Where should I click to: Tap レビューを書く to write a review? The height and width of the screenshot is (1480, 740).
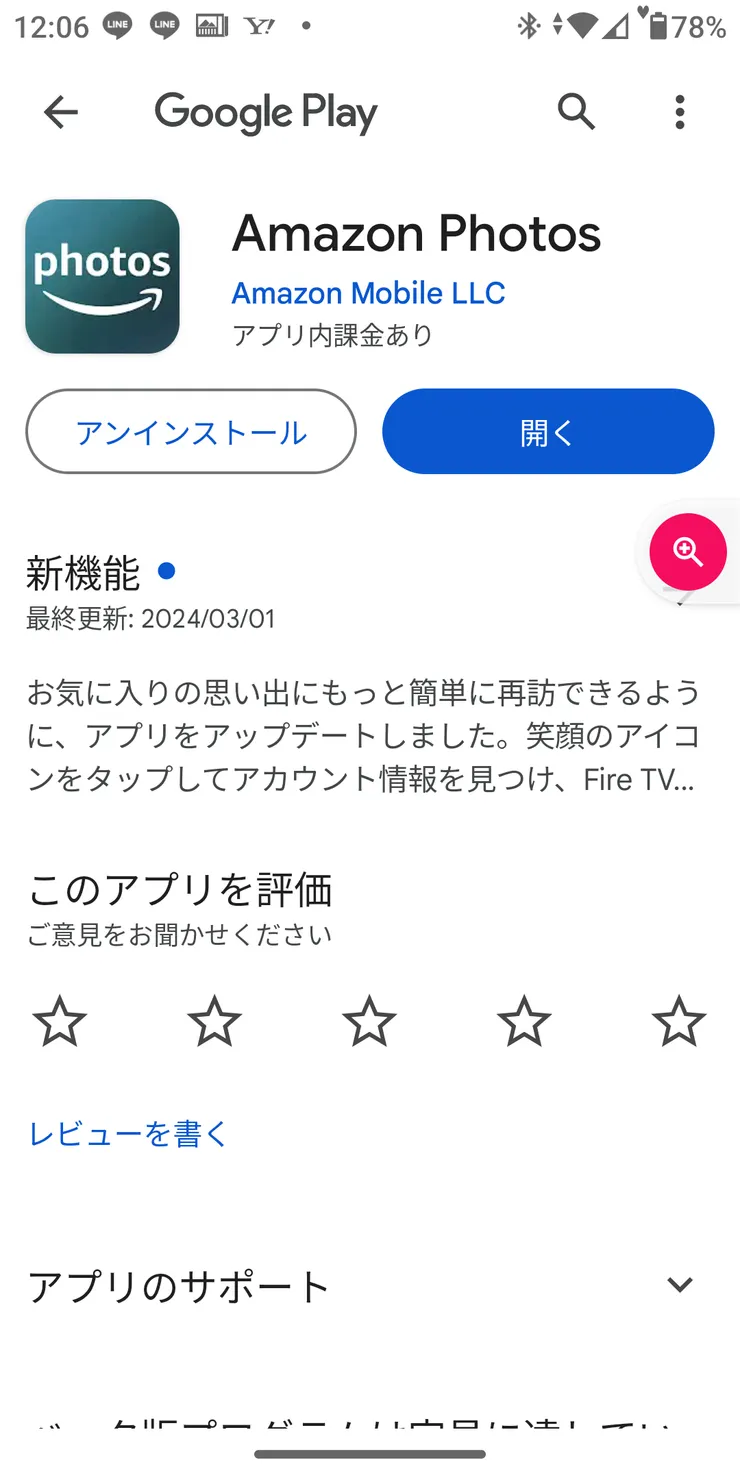(125, 1133)
